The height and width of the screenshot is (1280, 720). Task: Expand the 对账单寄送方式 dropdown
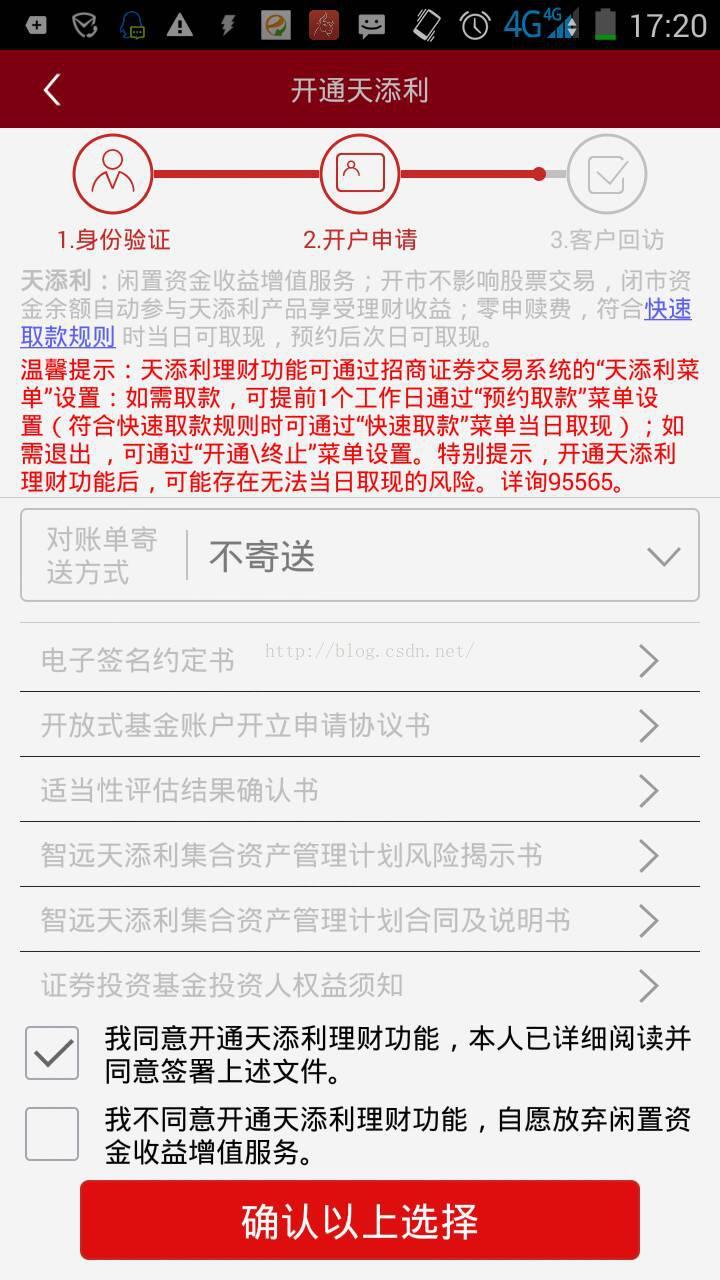(360, 556)
